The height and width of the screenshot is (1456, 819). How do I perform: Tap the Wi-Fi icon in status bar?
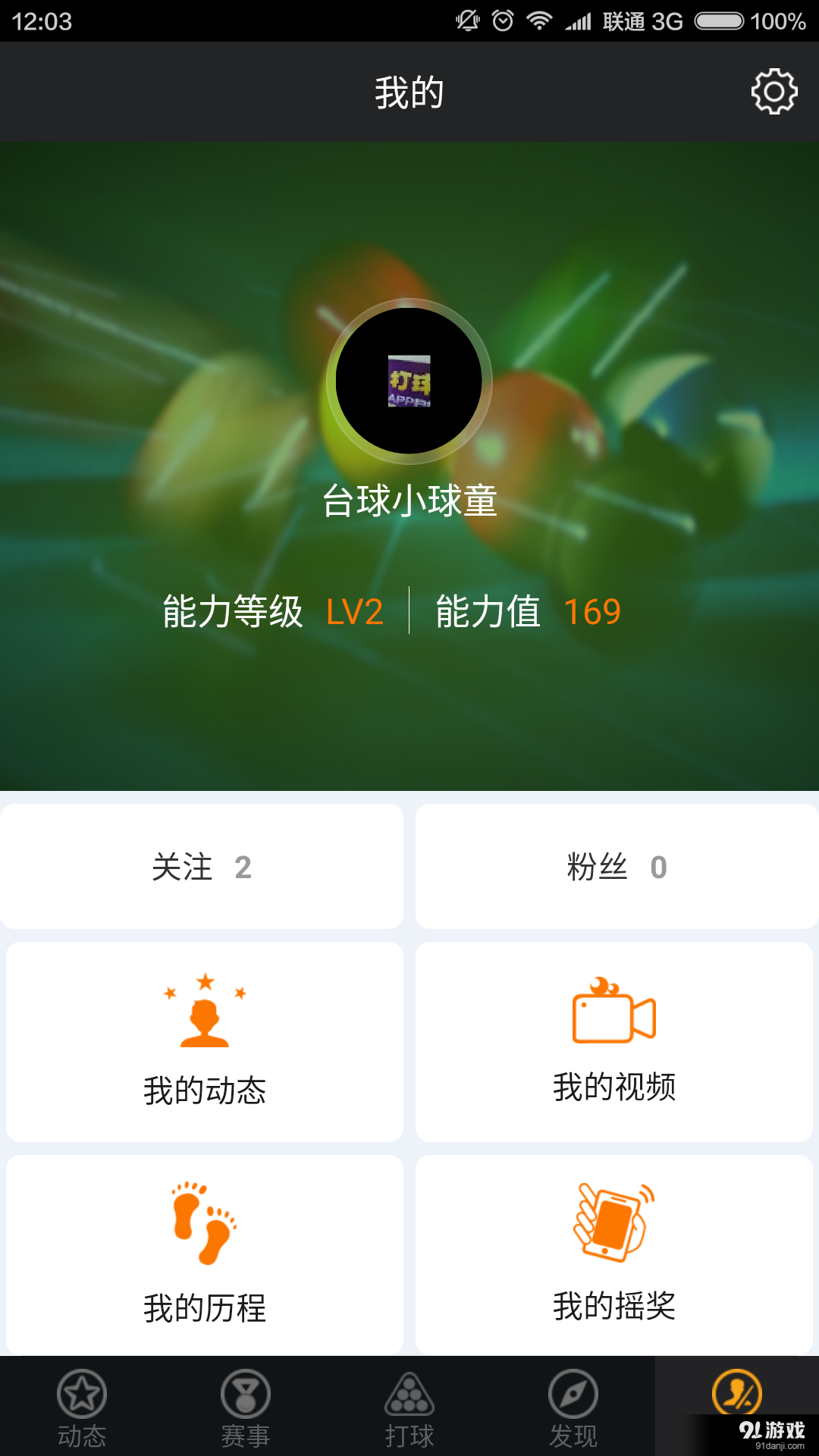[x=540, y=21]
